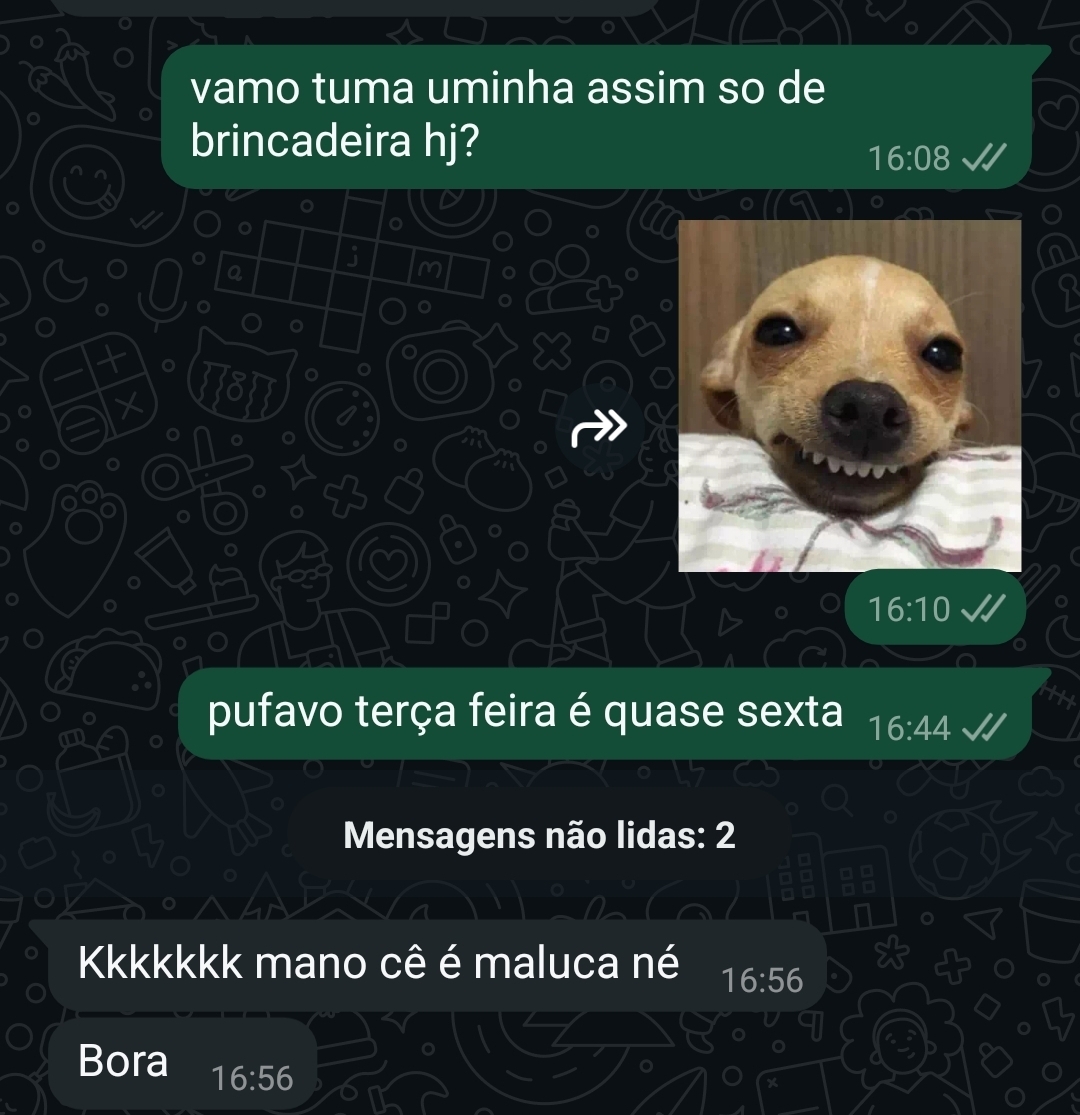Tap the forward arrow beside the dog image
Image resolution: width=1080 pixels, height=1115 pixels.
click(x=599, y=429)
